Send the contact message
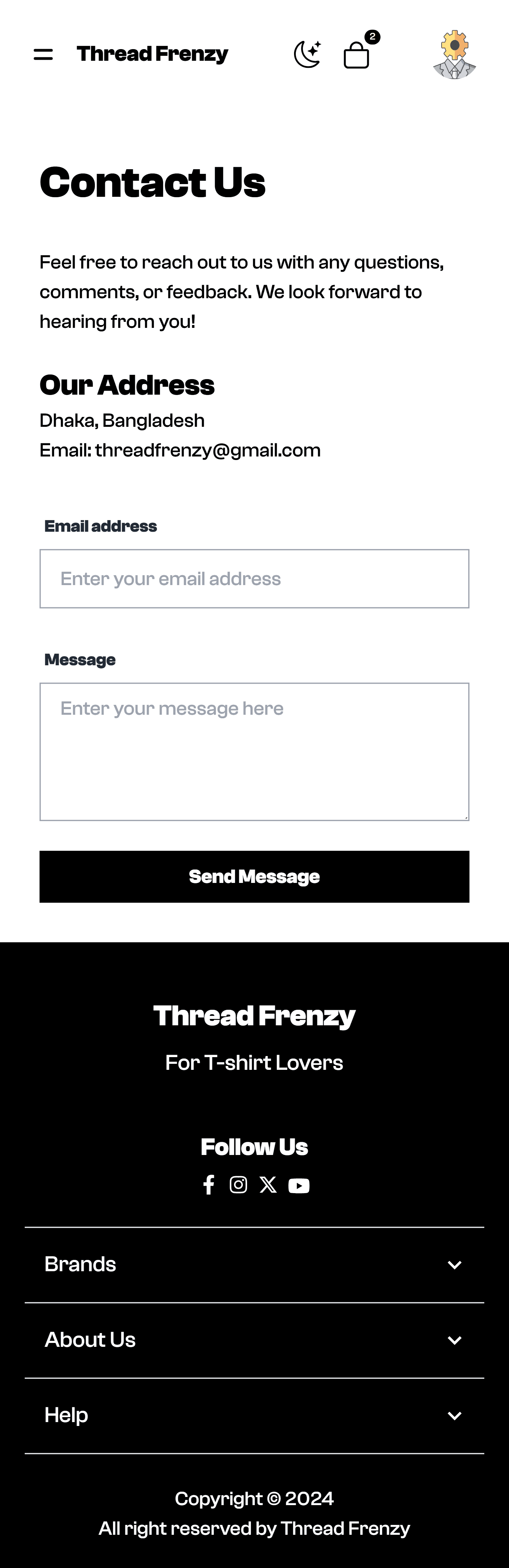Screen dimensions: 509x1568 [254, 877]
